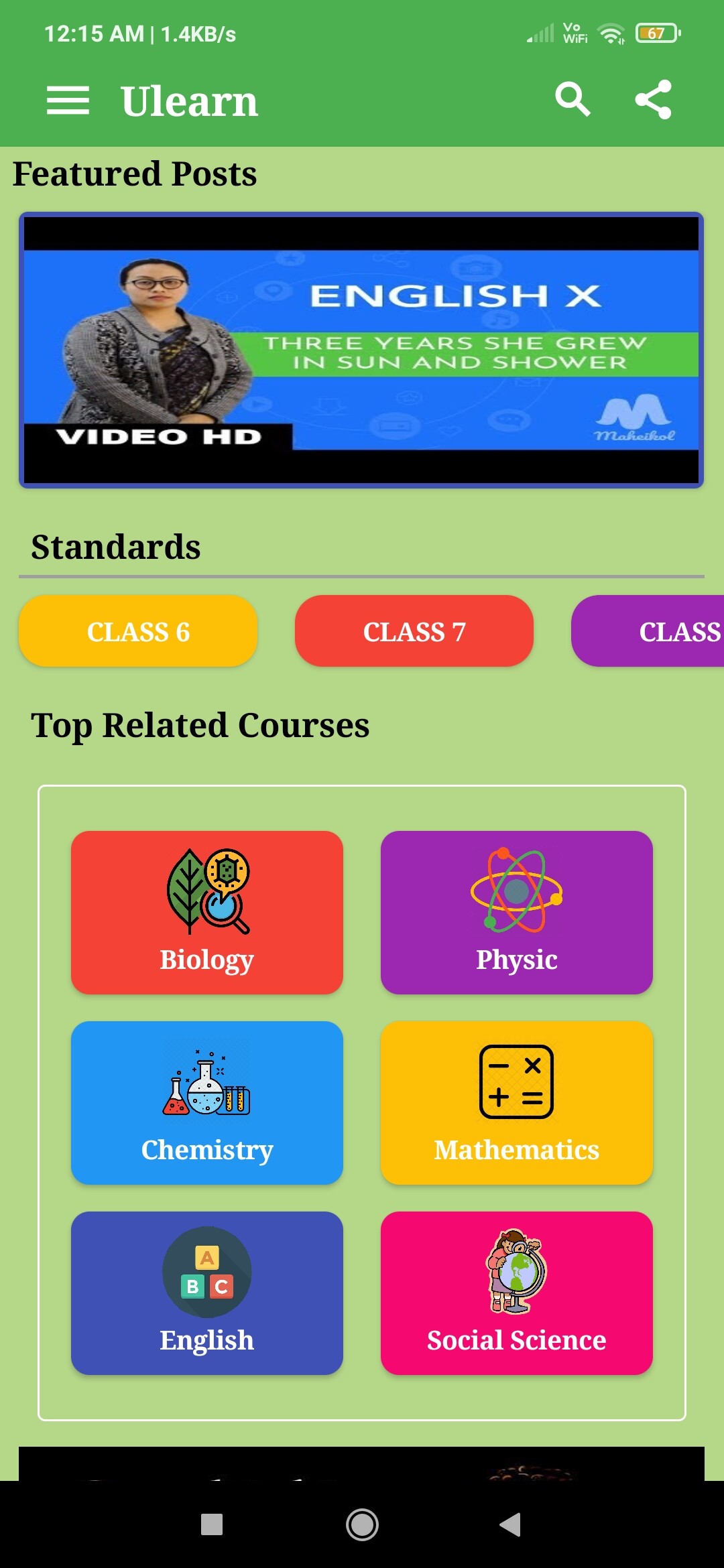Open the Chemistry course

point(207,1102)
